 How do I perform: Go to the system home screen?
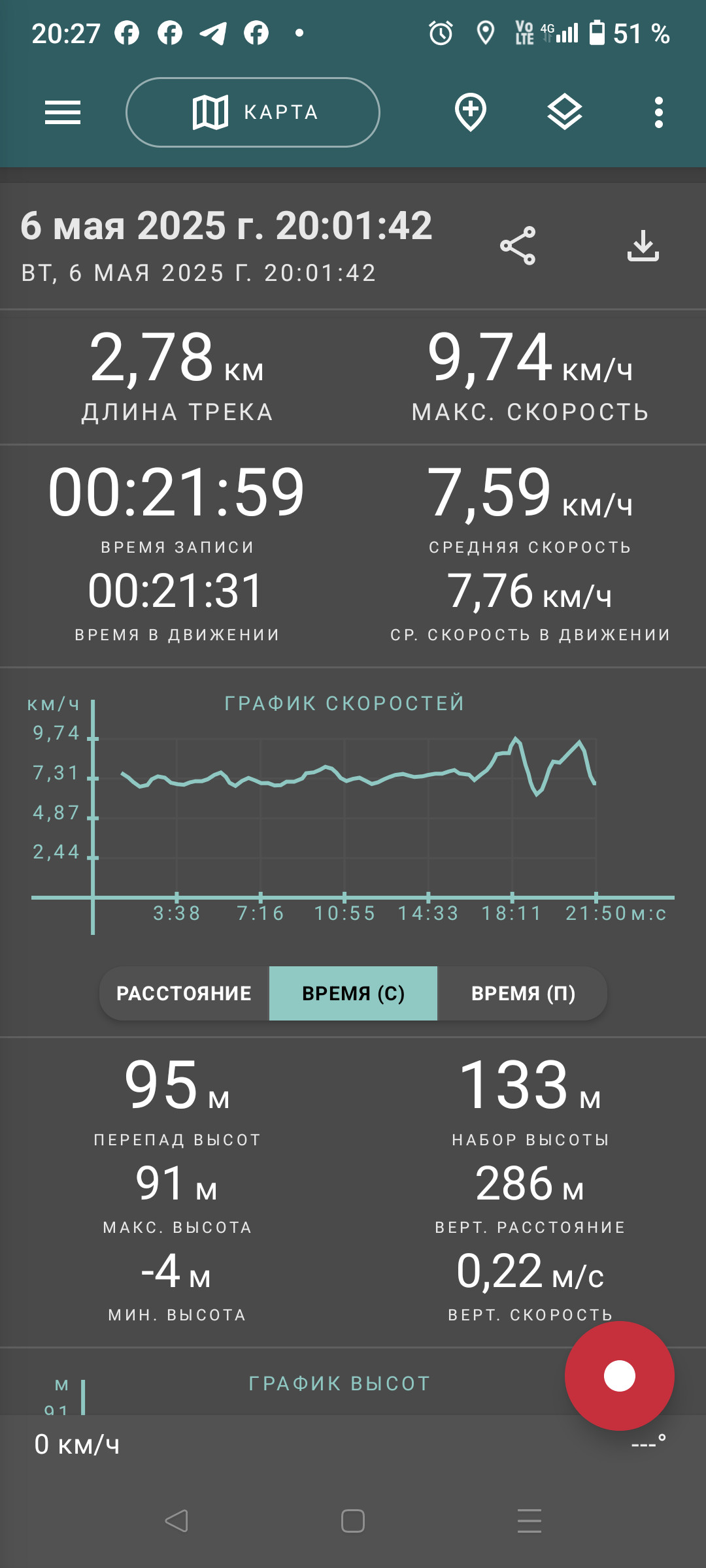click(353, 1521)
